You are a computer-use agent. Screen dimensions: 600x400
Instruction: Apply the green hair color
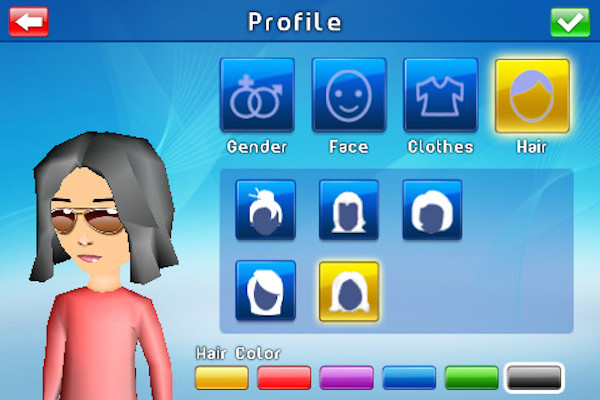(471, 377)
